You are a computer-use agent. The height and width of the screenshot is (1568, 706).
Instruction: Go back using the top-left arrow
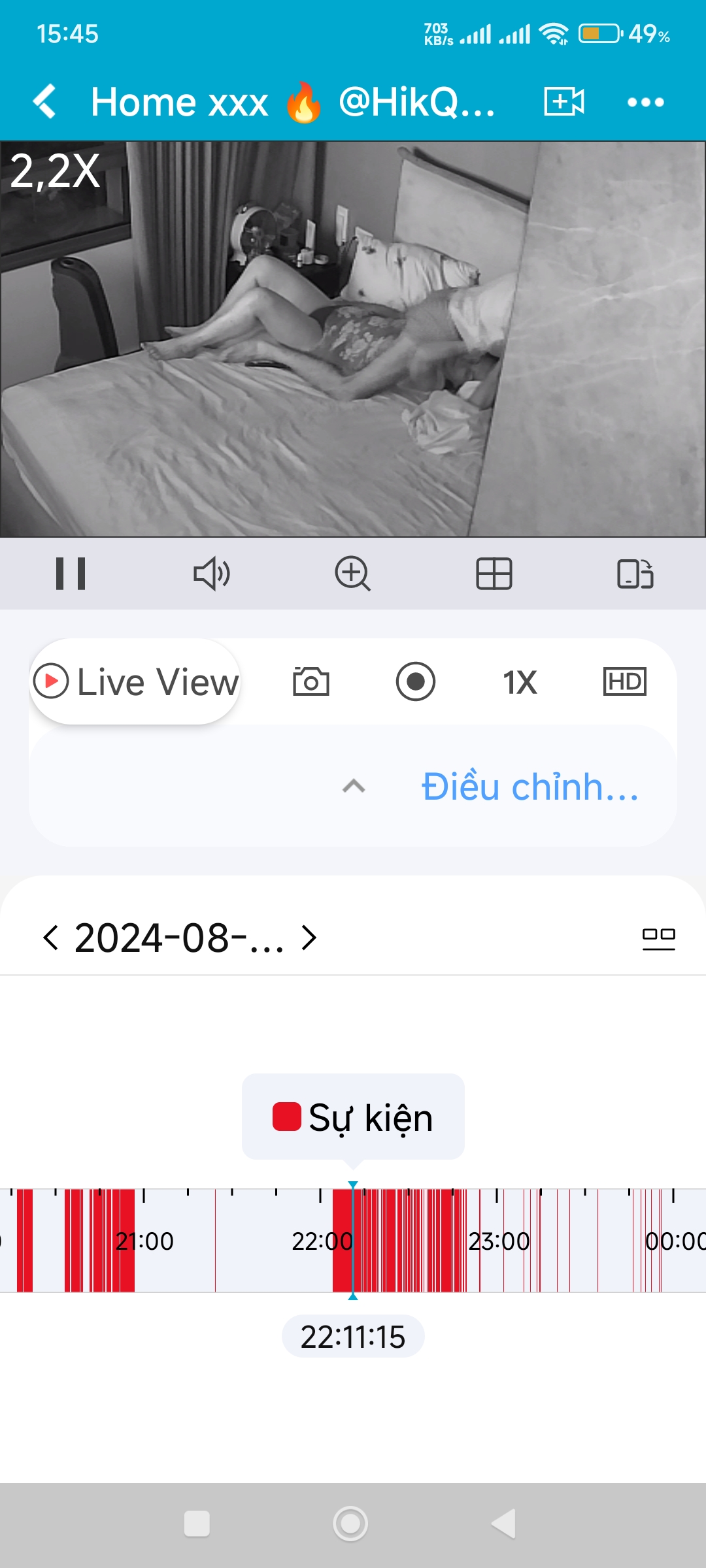click(44, 102)
